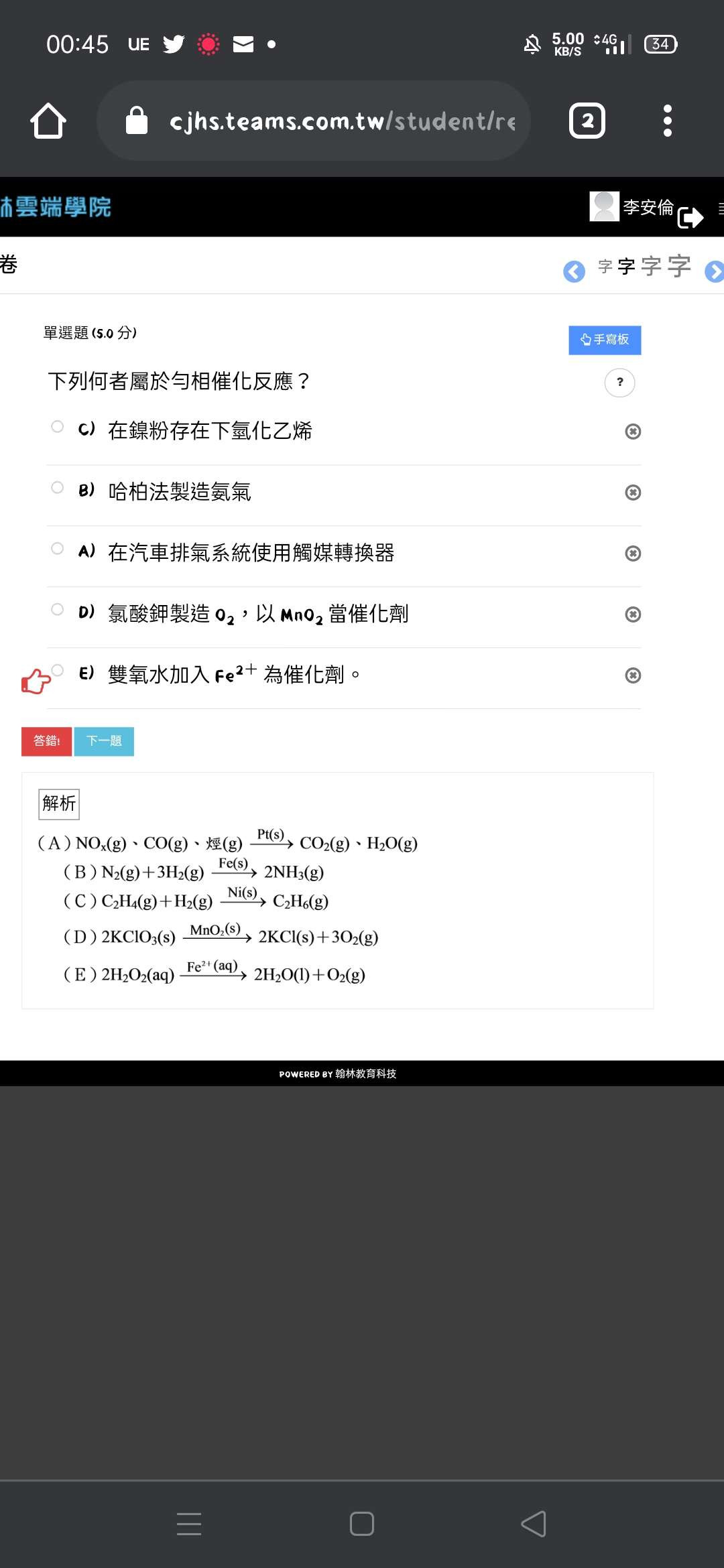Open the browser tab switcher

pyautogui.click(x=587, y=121)
